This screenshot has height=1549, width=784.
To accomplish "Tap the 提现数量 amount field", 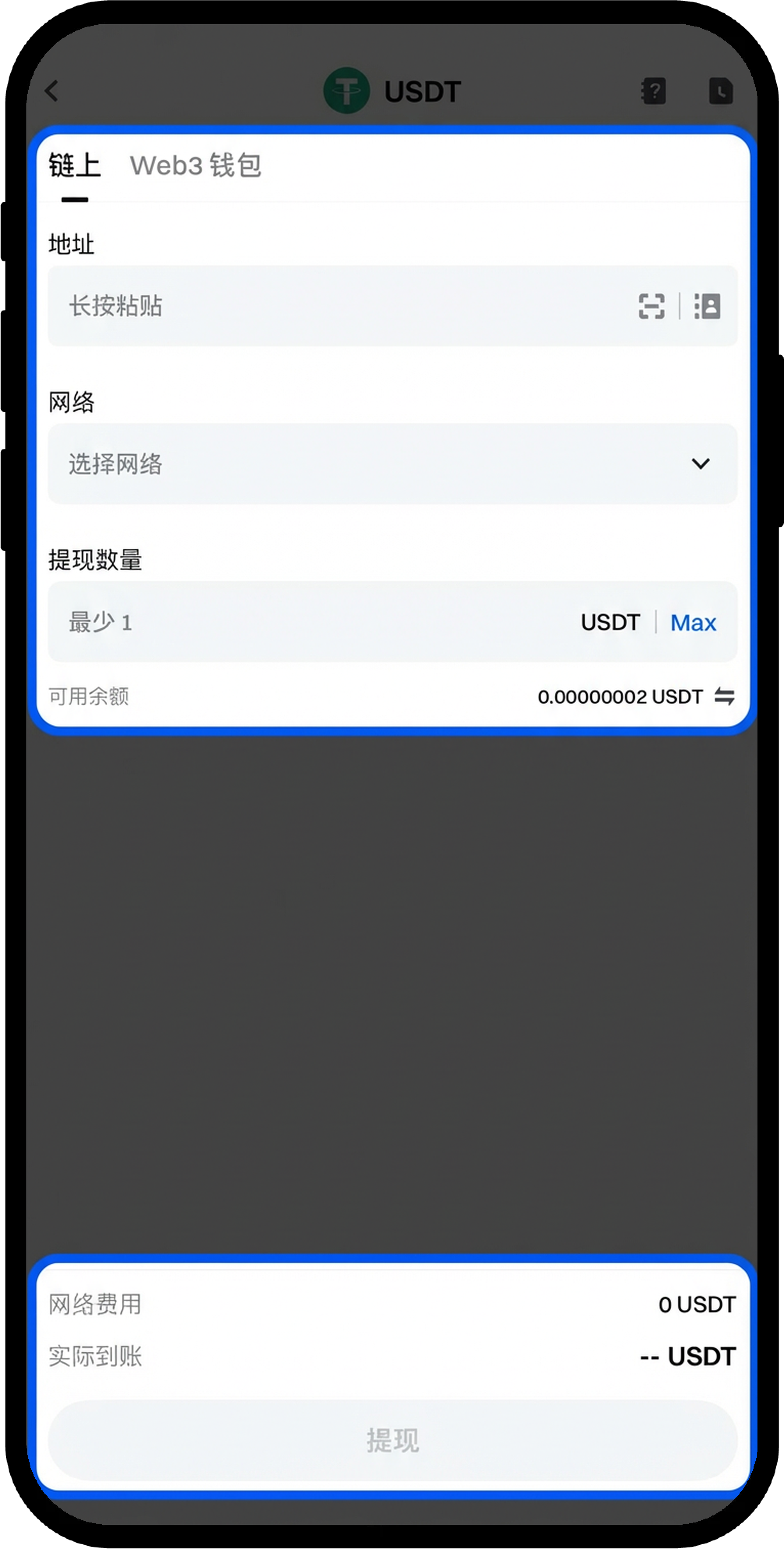I will point(313,622).
